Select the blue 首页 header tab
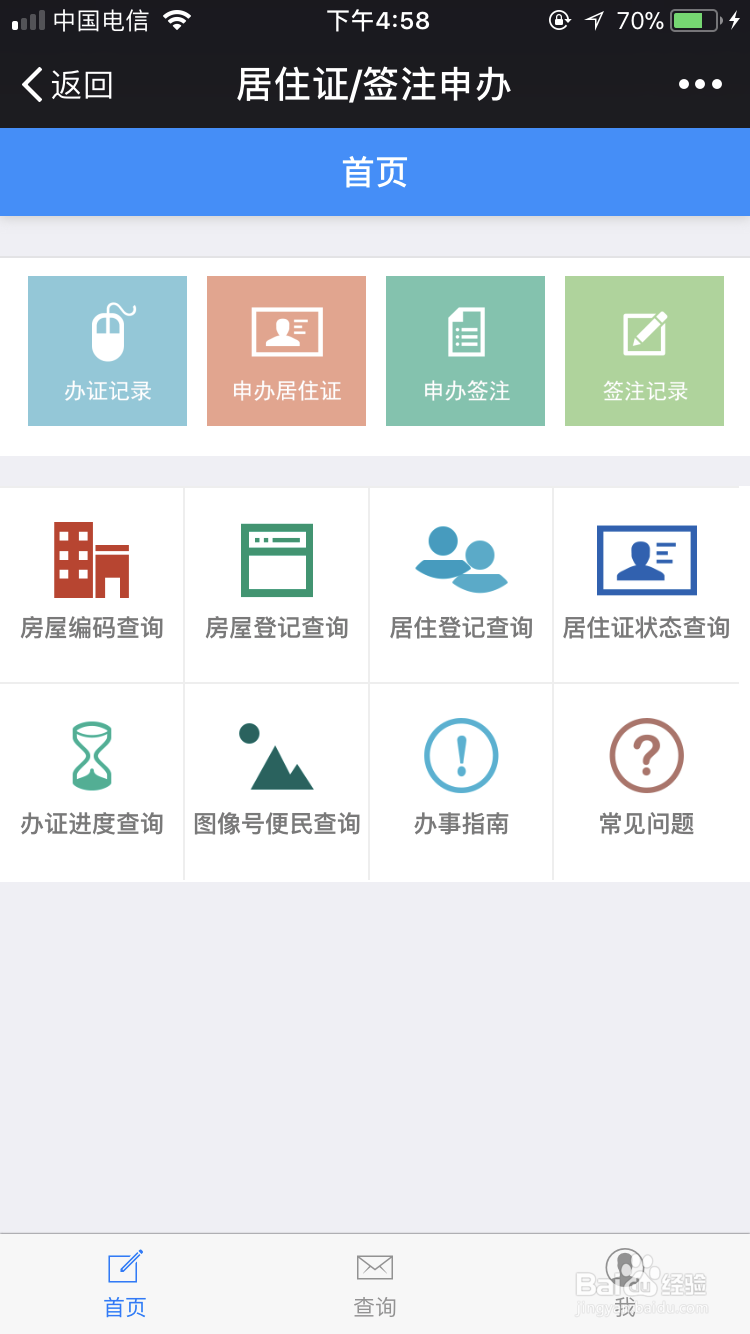 point(374,172)
